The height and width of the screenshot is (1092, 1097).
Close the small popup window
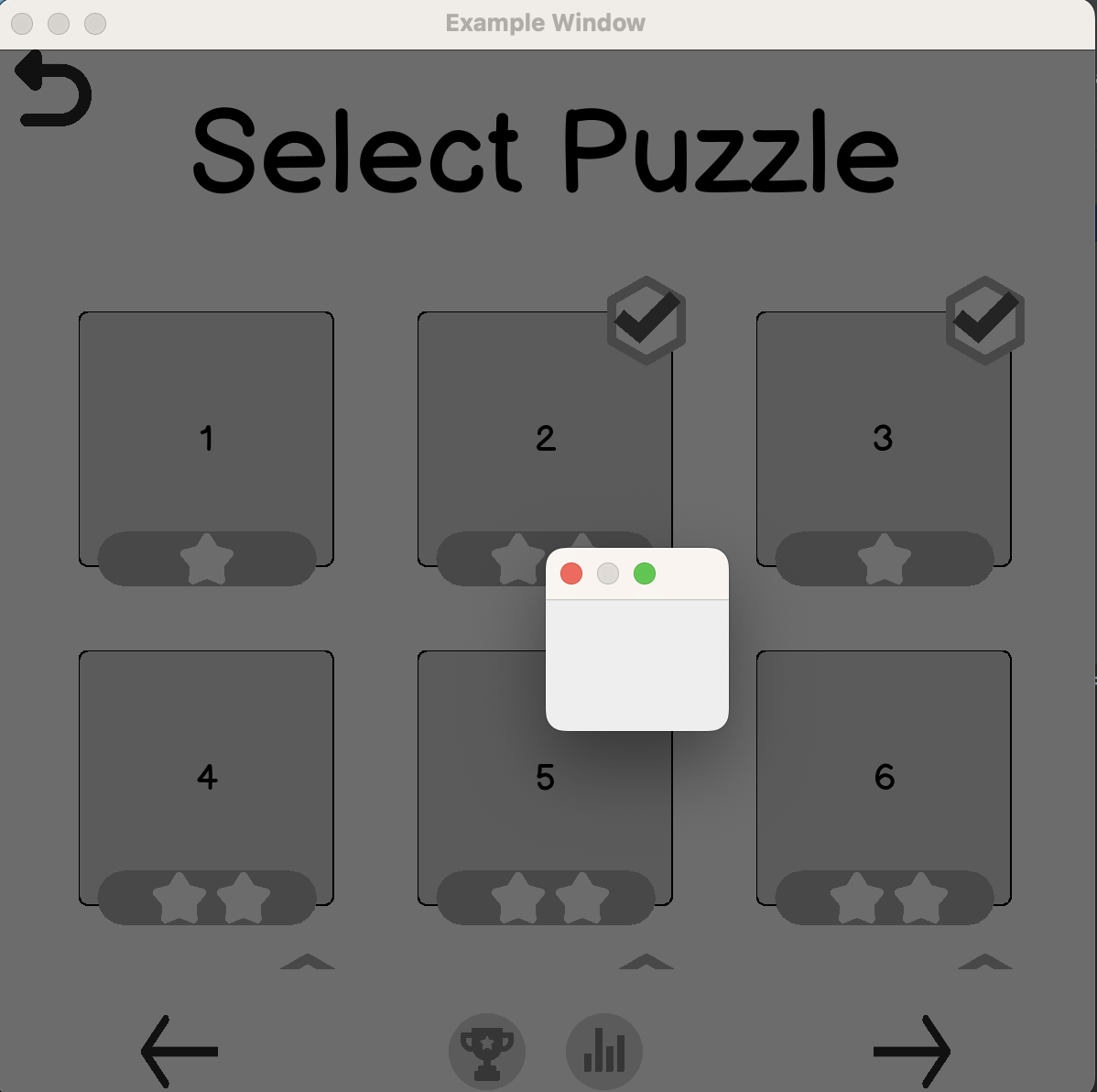[571, 573]
